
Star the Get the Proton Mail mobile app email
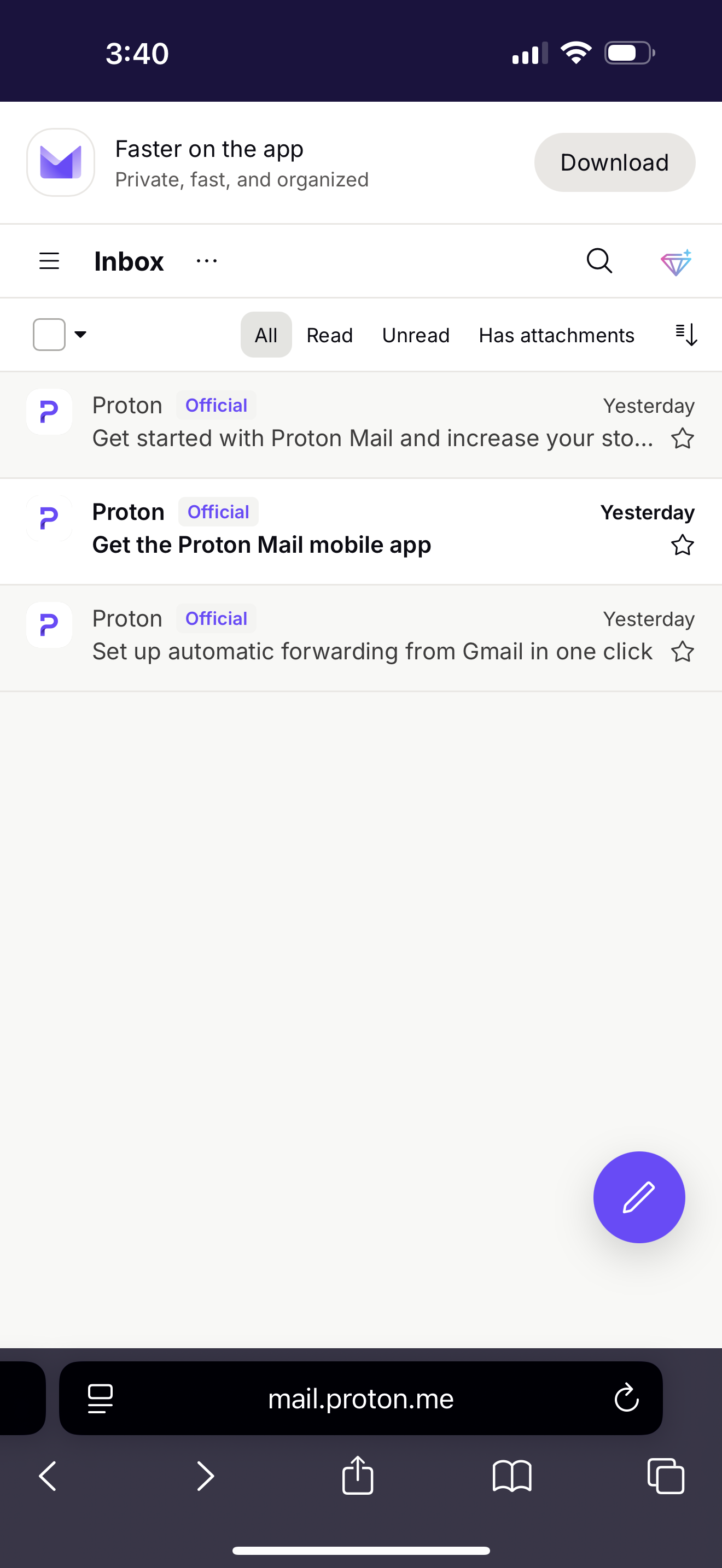coord(683,546)
